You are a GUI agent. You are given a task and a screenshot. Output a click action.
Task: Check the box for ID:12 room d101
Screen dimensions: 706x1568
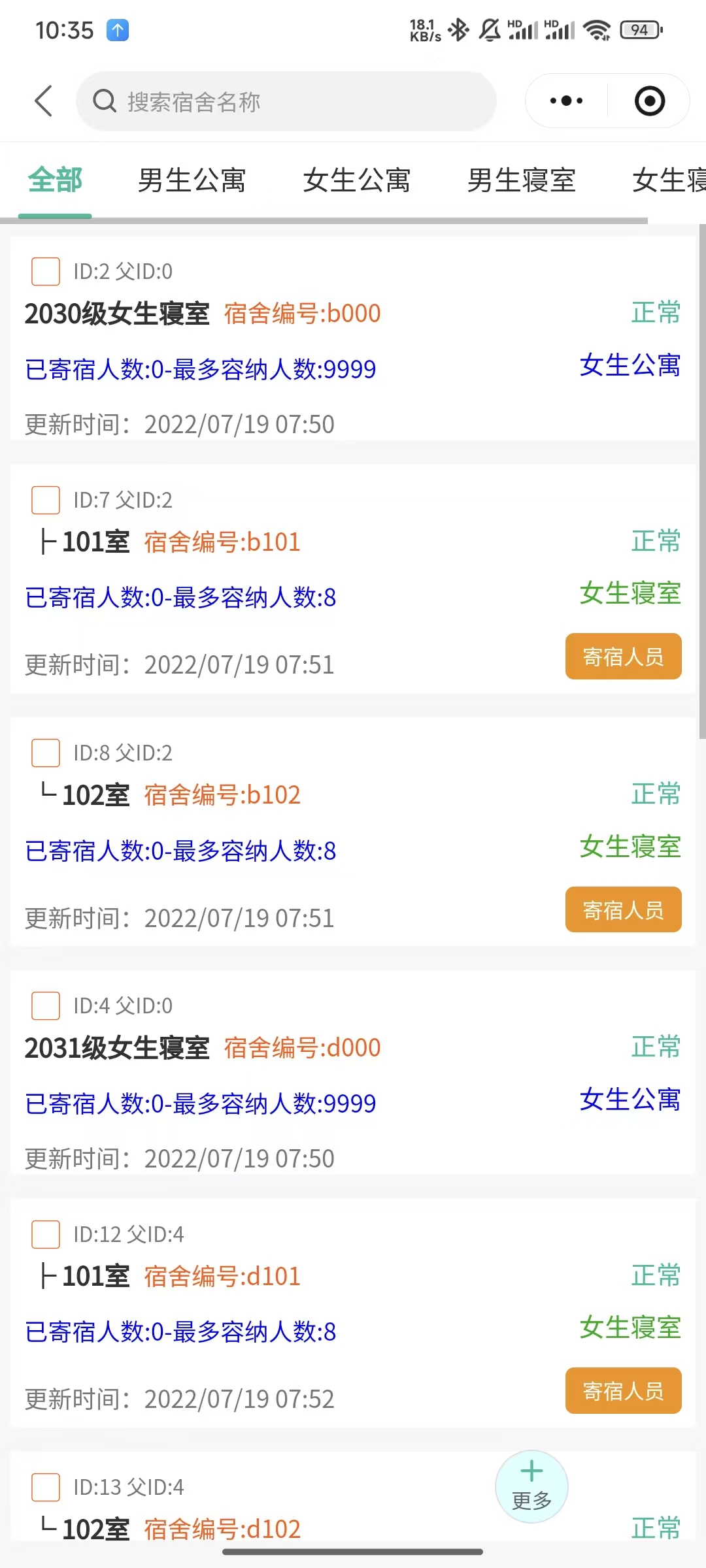click(x=46, y=1234)
